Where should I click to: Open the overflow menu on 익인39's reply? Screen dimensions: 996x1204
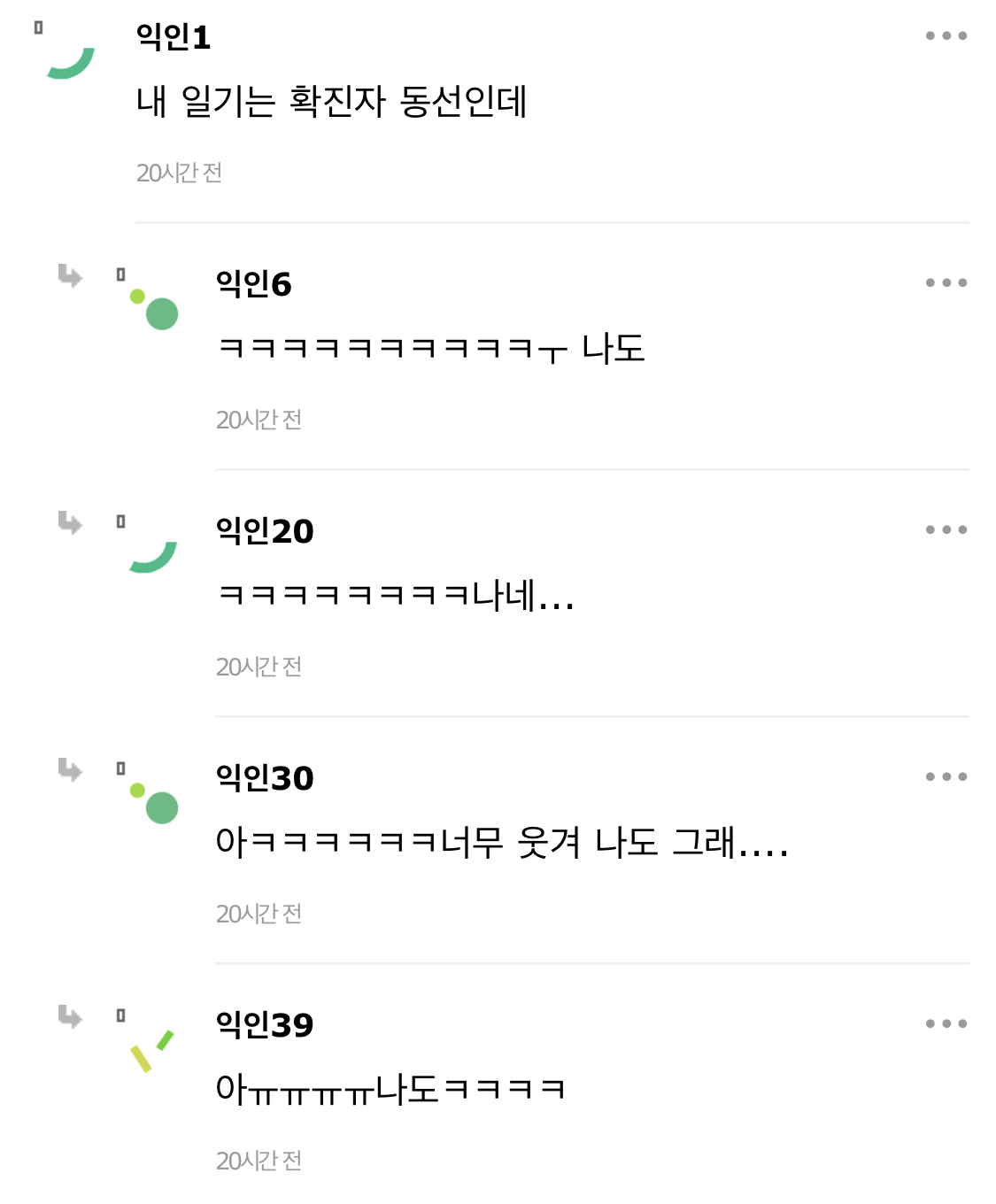pyautogui.click(x=946, y=1024)
